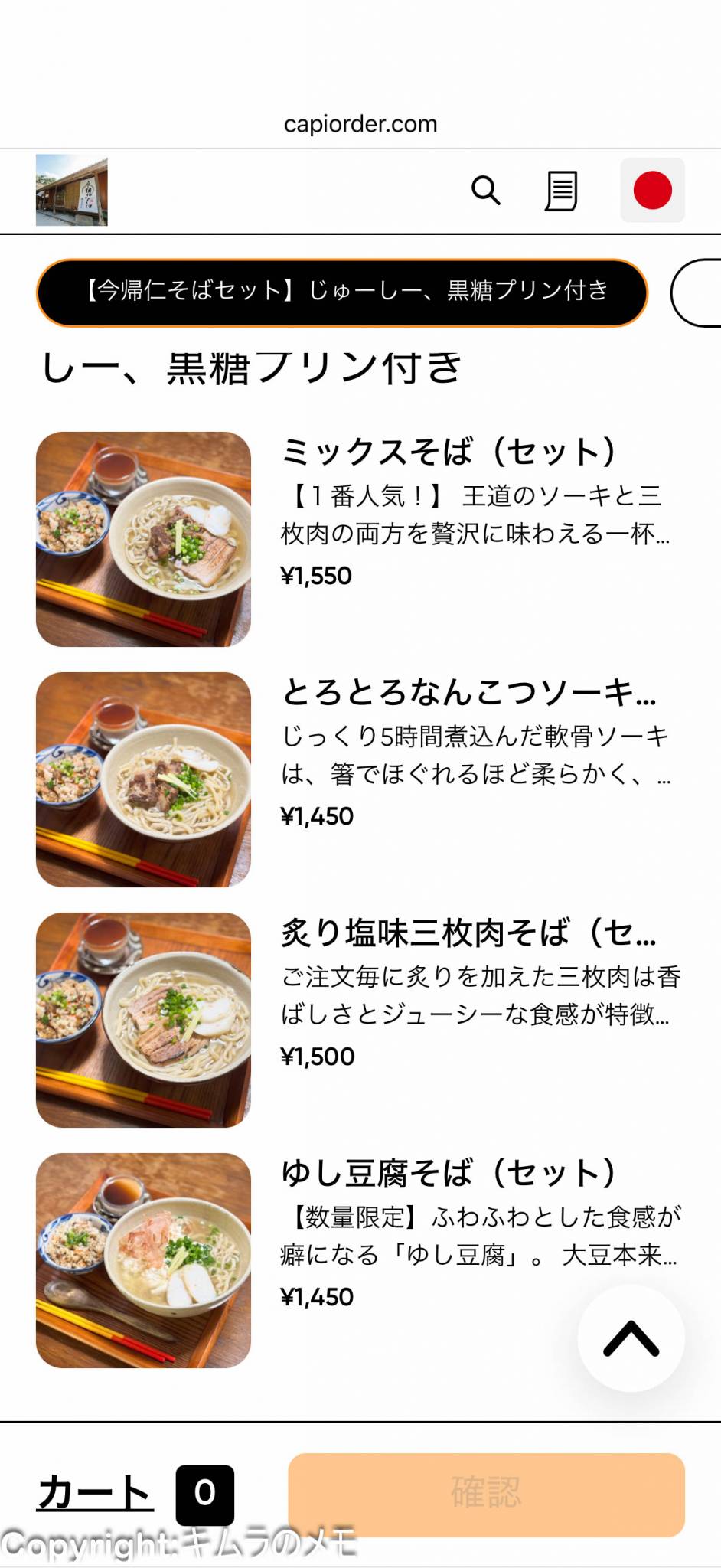The image size is (721, 1568).
Task: Open the カート cart link
Action: point(95,1493)
